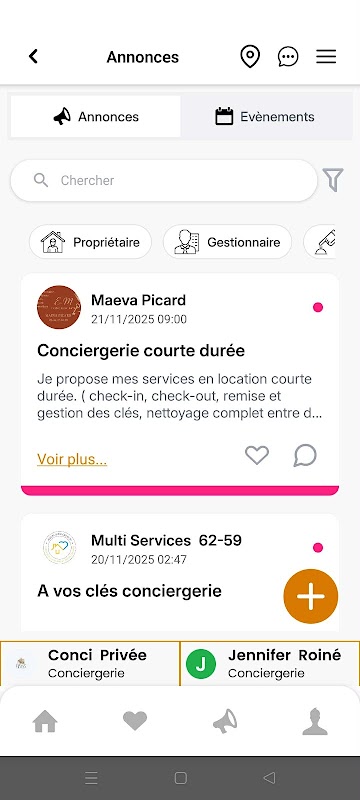Open the profile tab in bottom bar
The image size is (360, 800).
tap(315, 721)
